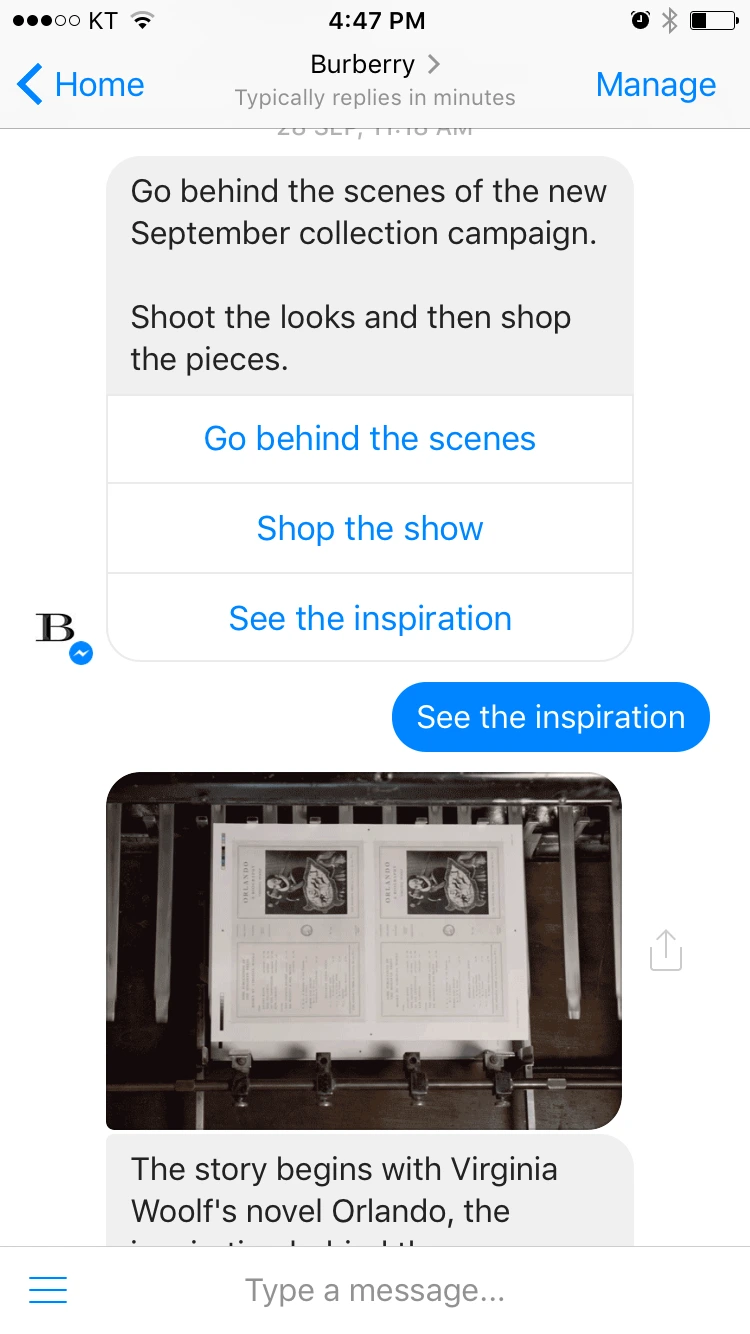The image size is (750, 1334).
Task: Tap Manage in the top bar
Action: tap(656, 85)
